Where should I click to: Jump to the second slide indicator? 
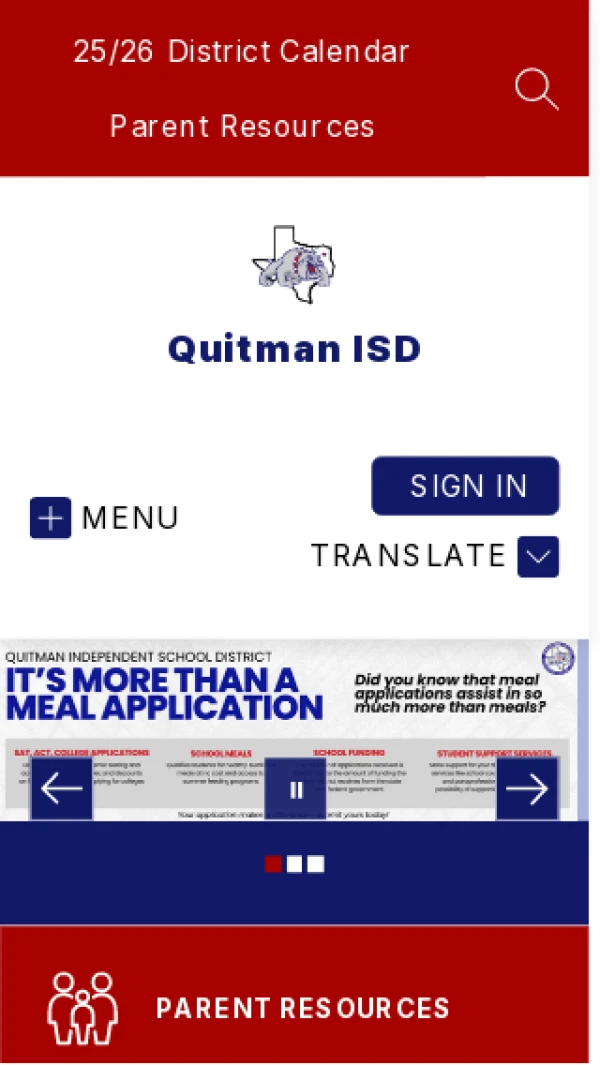pyautogui.click(x=294, y=864)
